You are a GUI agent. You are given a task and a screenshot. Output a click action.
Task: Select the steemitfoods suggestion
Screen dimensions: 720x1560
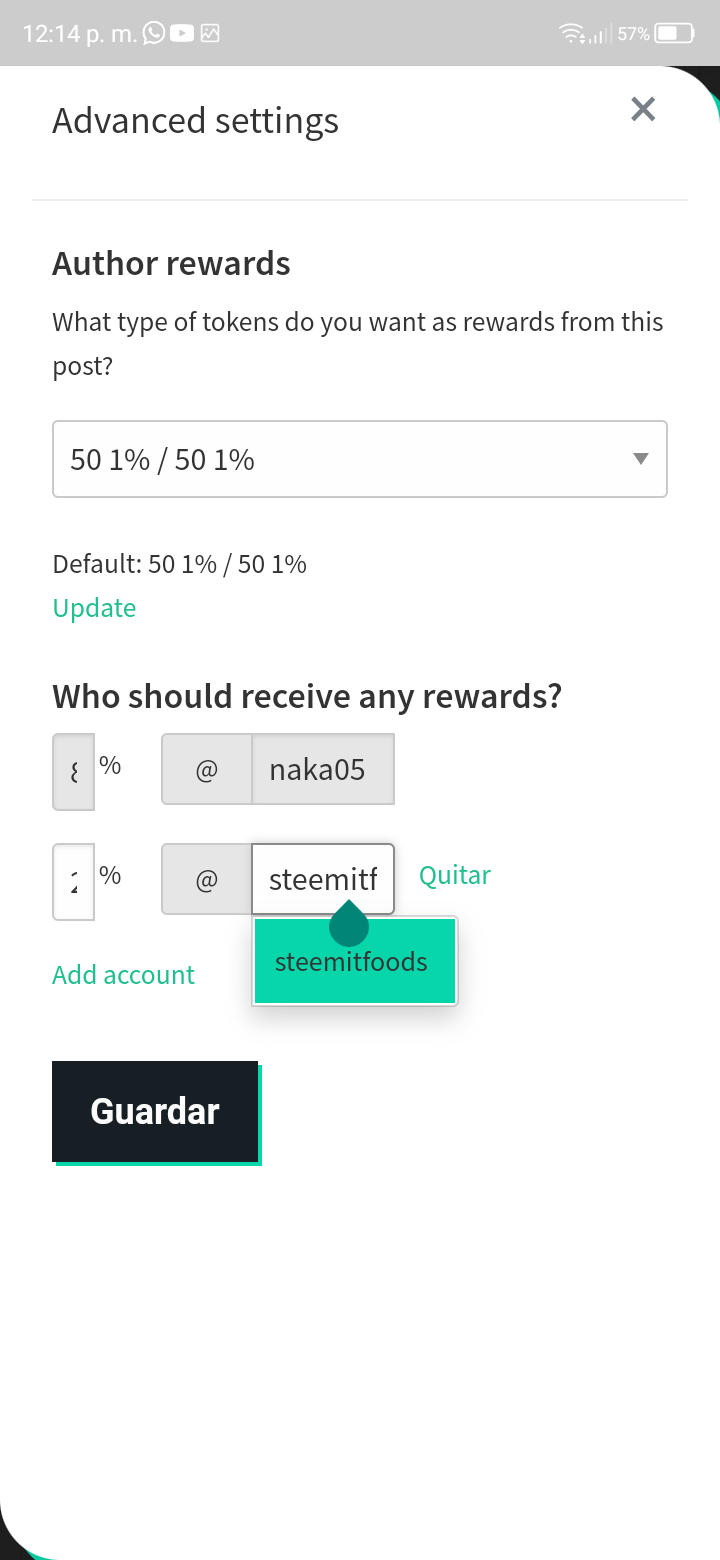coord(355,961)
